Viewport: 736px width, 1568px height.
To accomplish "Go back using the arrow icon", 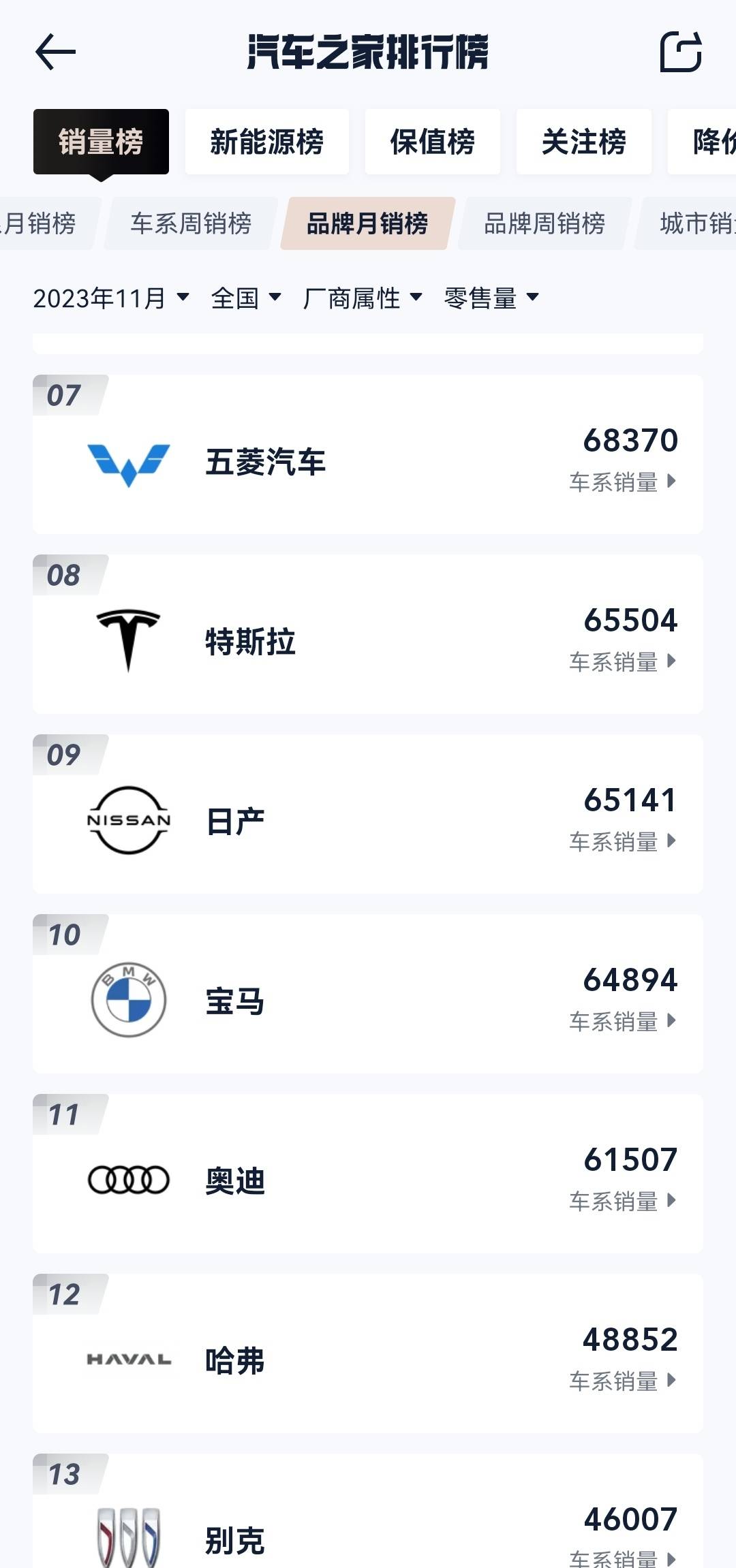I will (55, 52).
